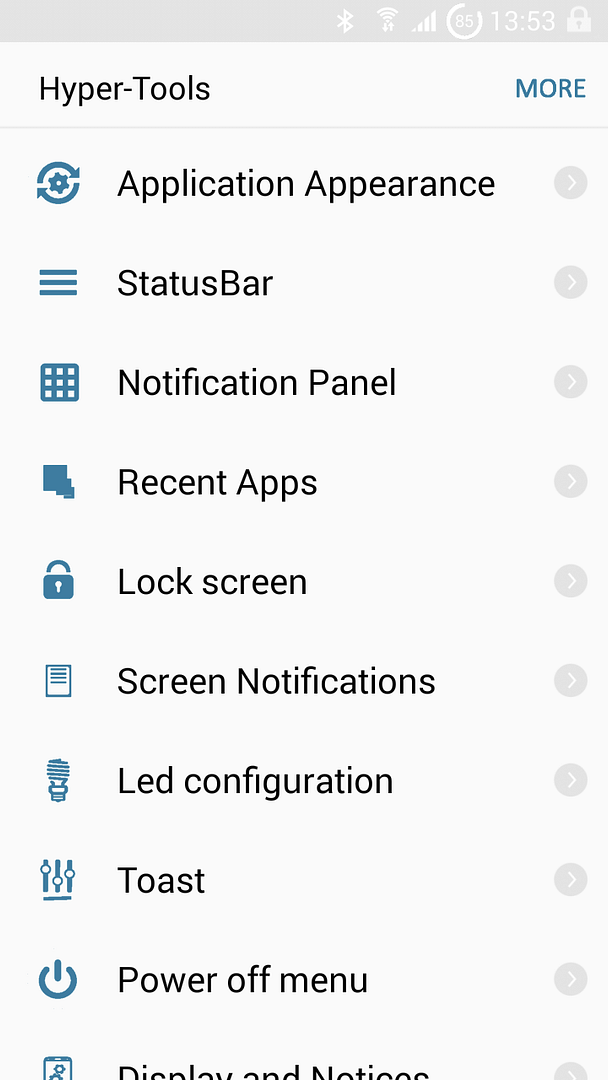Open the MORE menu

(x=550, y=88)
